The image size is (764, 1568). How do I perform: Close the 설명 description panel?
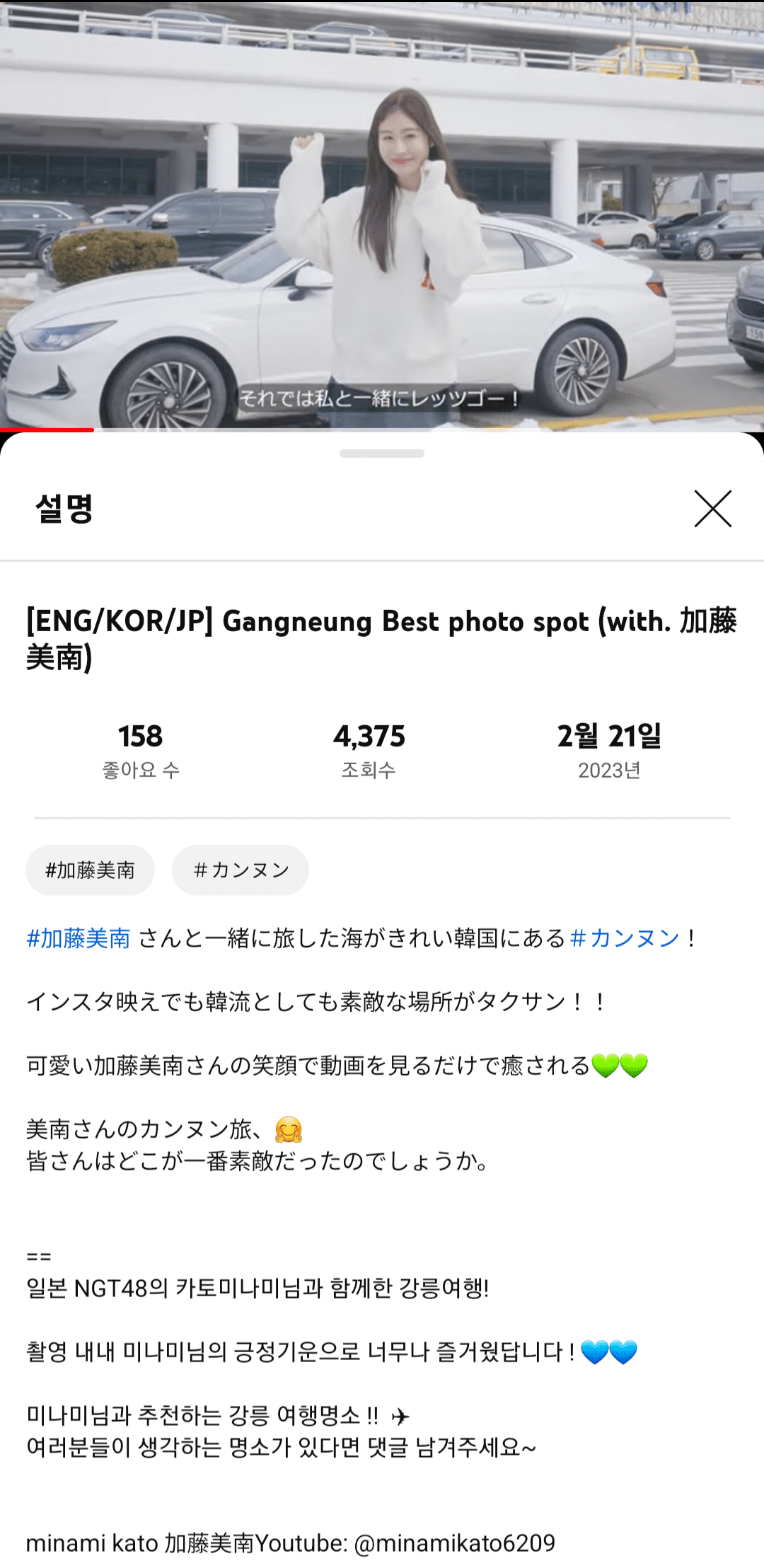(x=712, y=509)
